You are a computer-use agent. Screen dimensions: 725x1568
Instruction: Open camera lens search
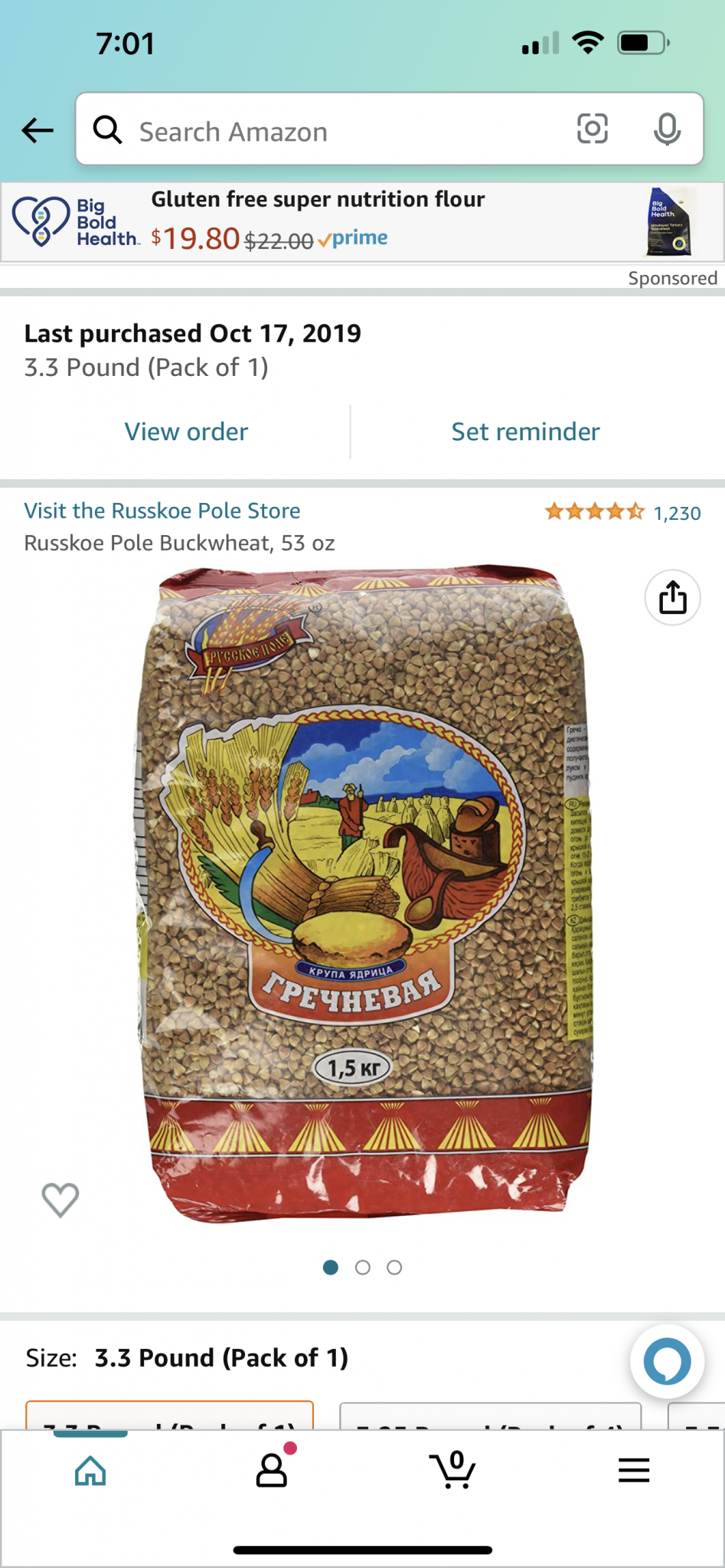592,129
